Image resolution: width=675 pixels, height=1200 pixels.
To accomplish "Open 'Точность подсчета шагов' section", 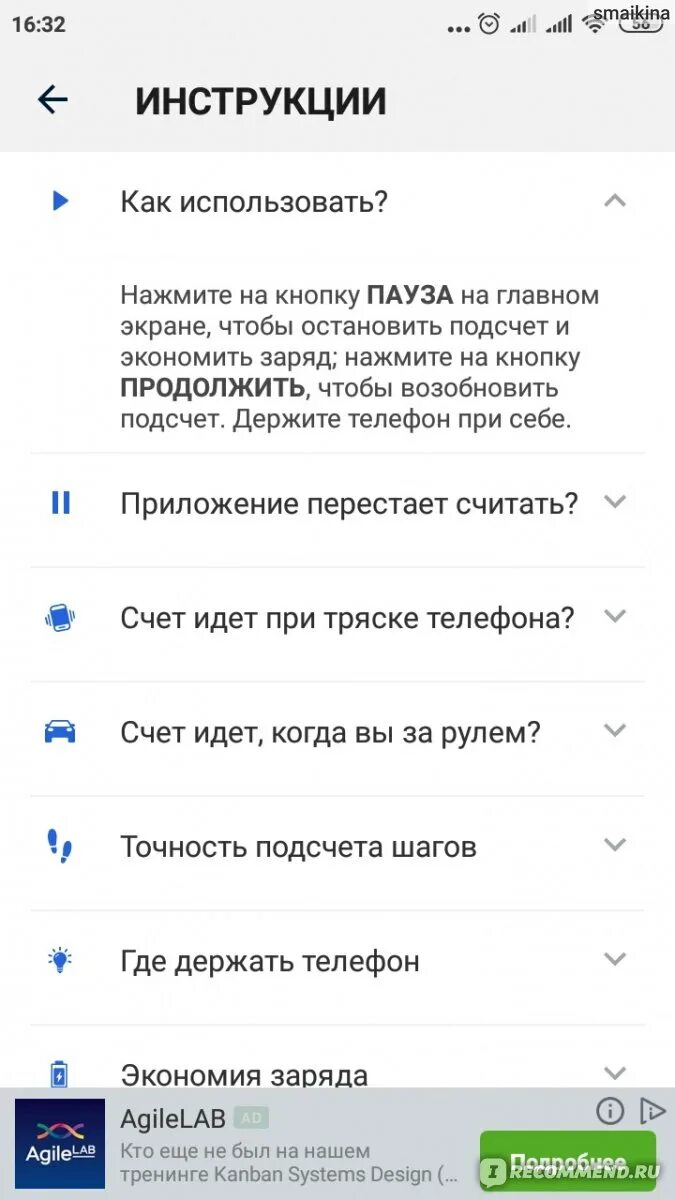I will [614, 846].
